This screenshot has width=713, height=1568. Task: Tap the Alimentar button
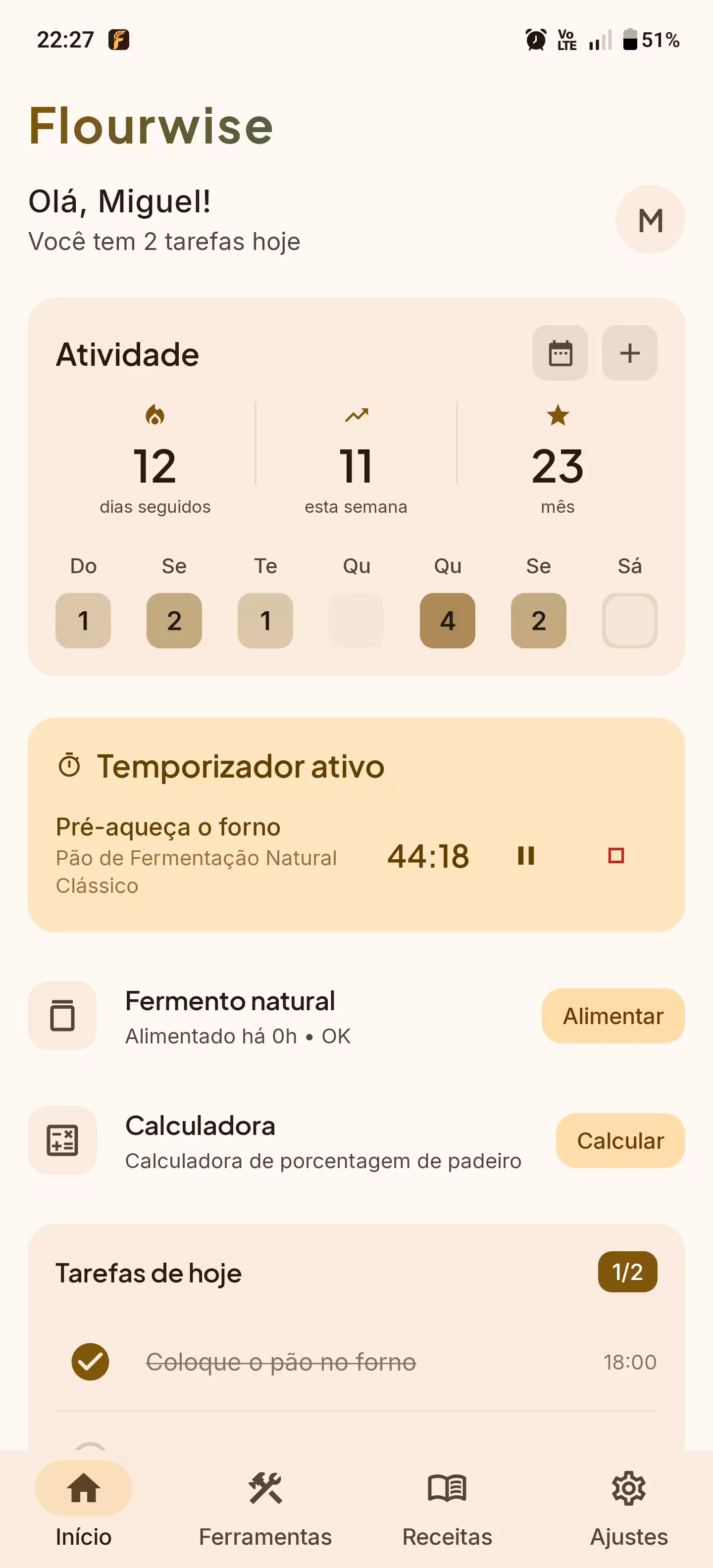612,1016
